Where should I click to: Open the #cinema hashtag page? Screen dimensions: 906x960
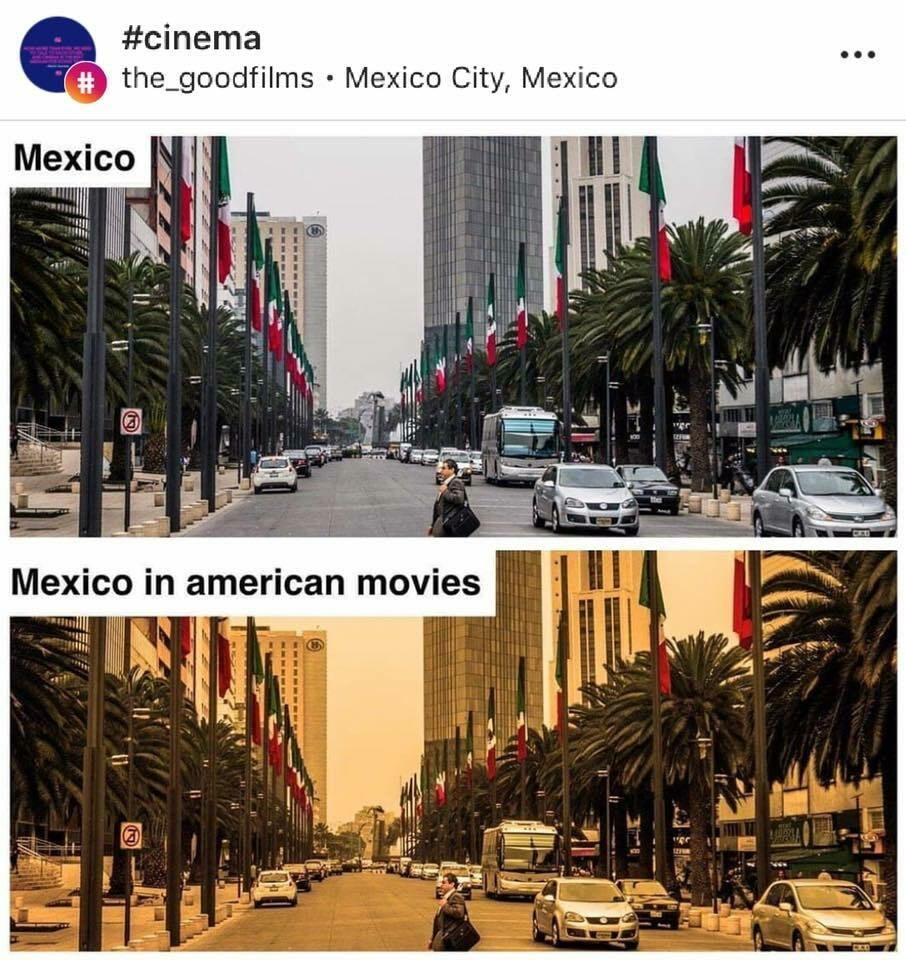pyautogui.click(x=191, y=38)
